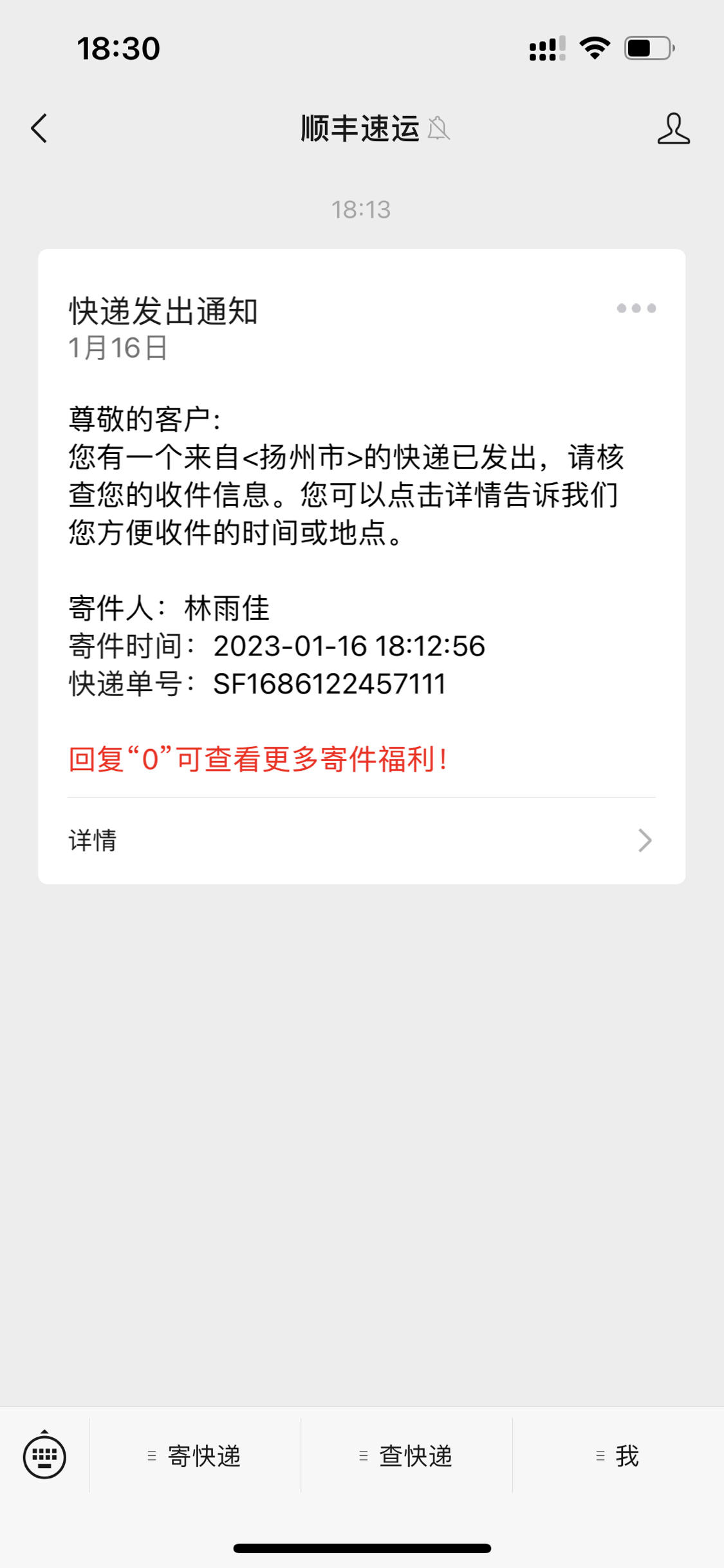
Task: Go back from 顺丰速运 chat
Action: pos(39,128)
